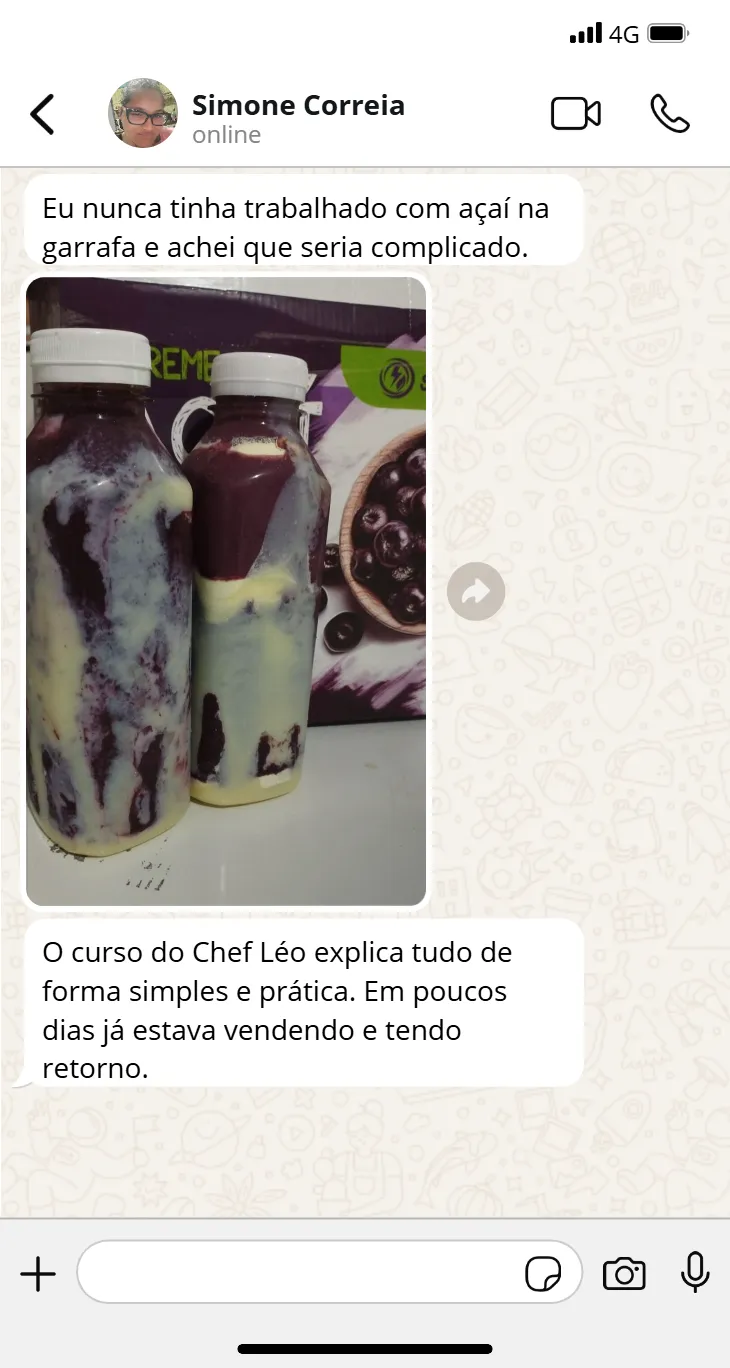Image resolution: width=730 pixels, height=1368 pixels.
Task: Start a voice call with Simone Correia
Action: tap(669, 114)
